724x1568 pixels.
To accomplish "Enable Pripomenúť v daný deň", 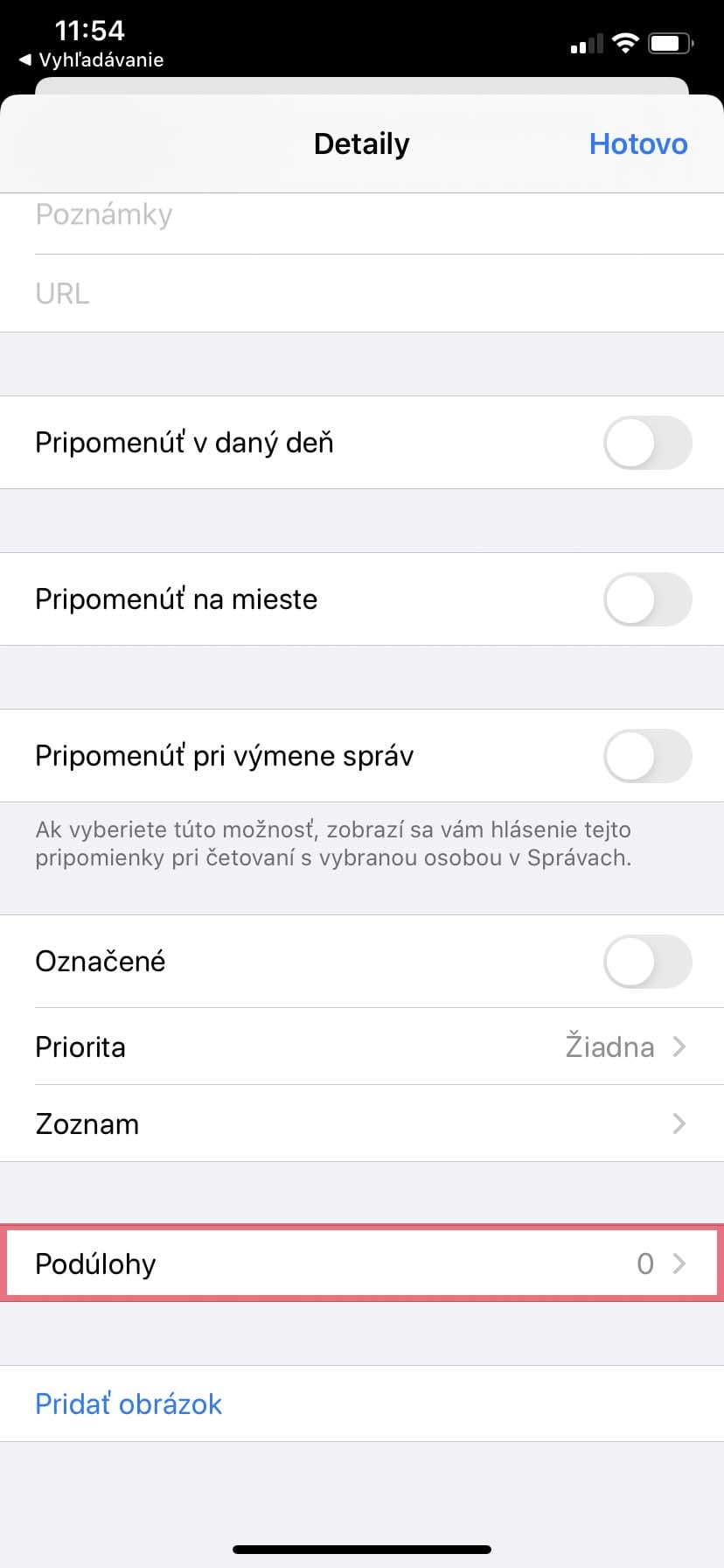I will tap(647, 443).
